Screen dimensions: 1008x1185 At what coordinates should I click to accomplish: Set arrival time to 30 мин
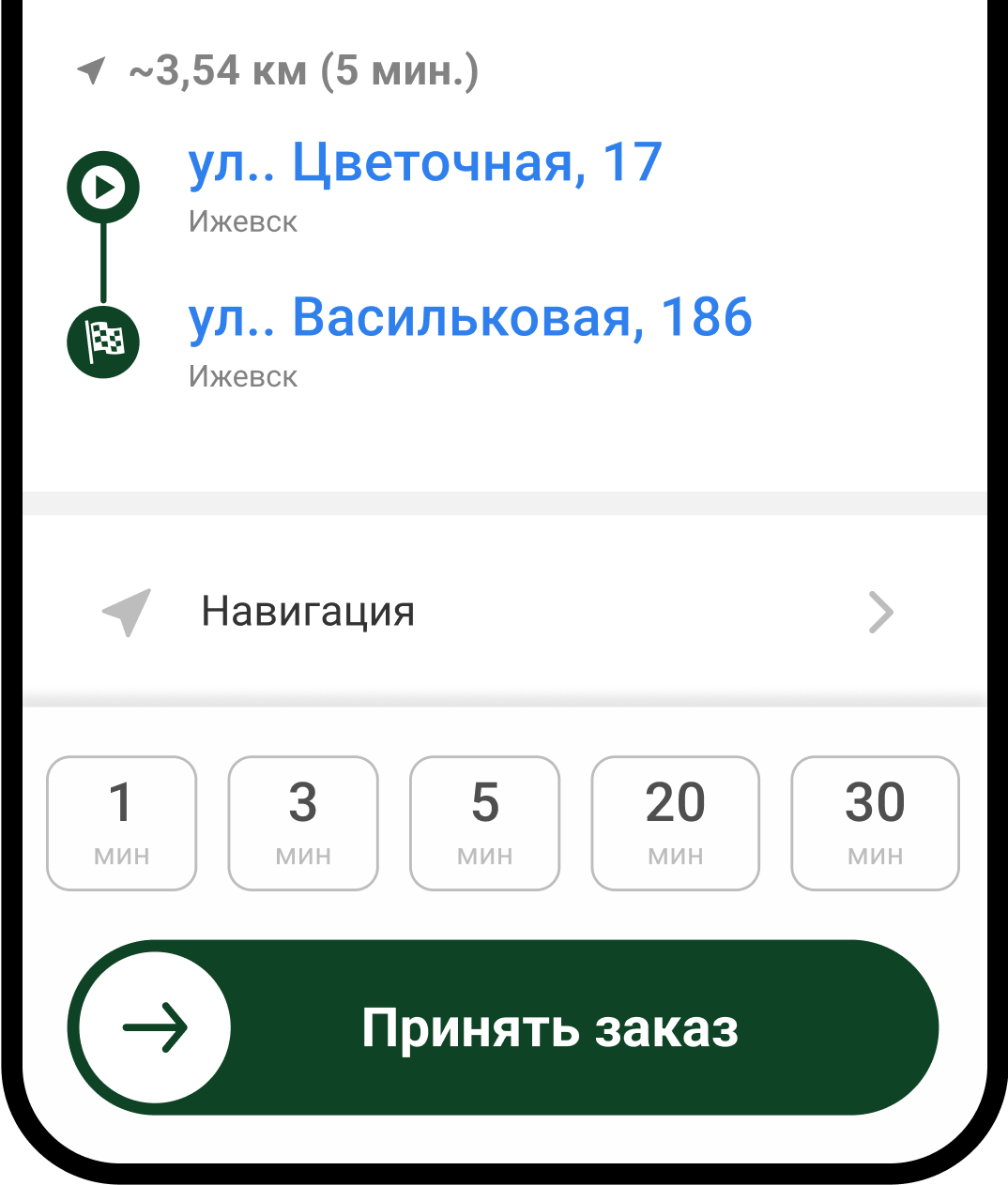[x=875, y=823]
